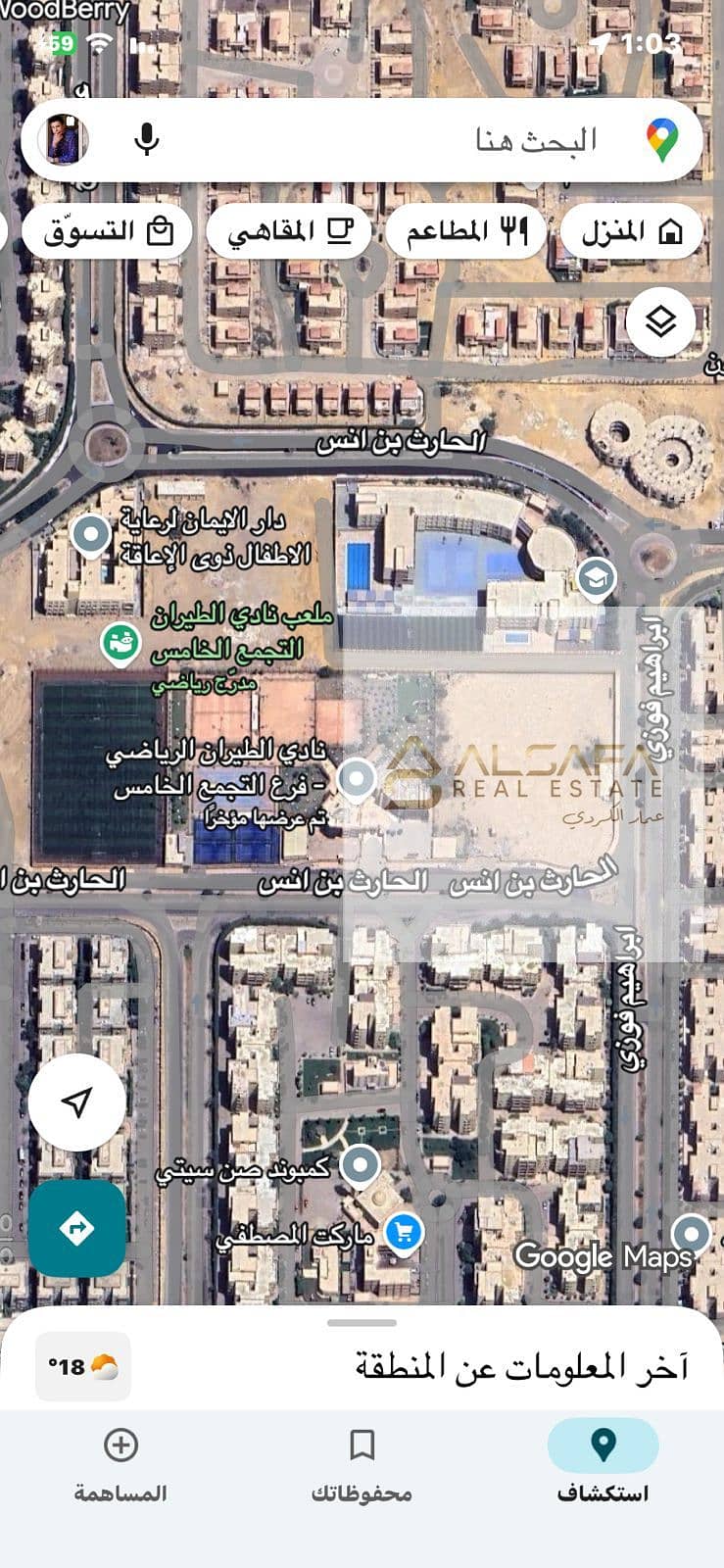Viewport: 724px width, 1568px height.
Task: Switch to the المساهمة contribute tab
Action: click(121, 1461)
